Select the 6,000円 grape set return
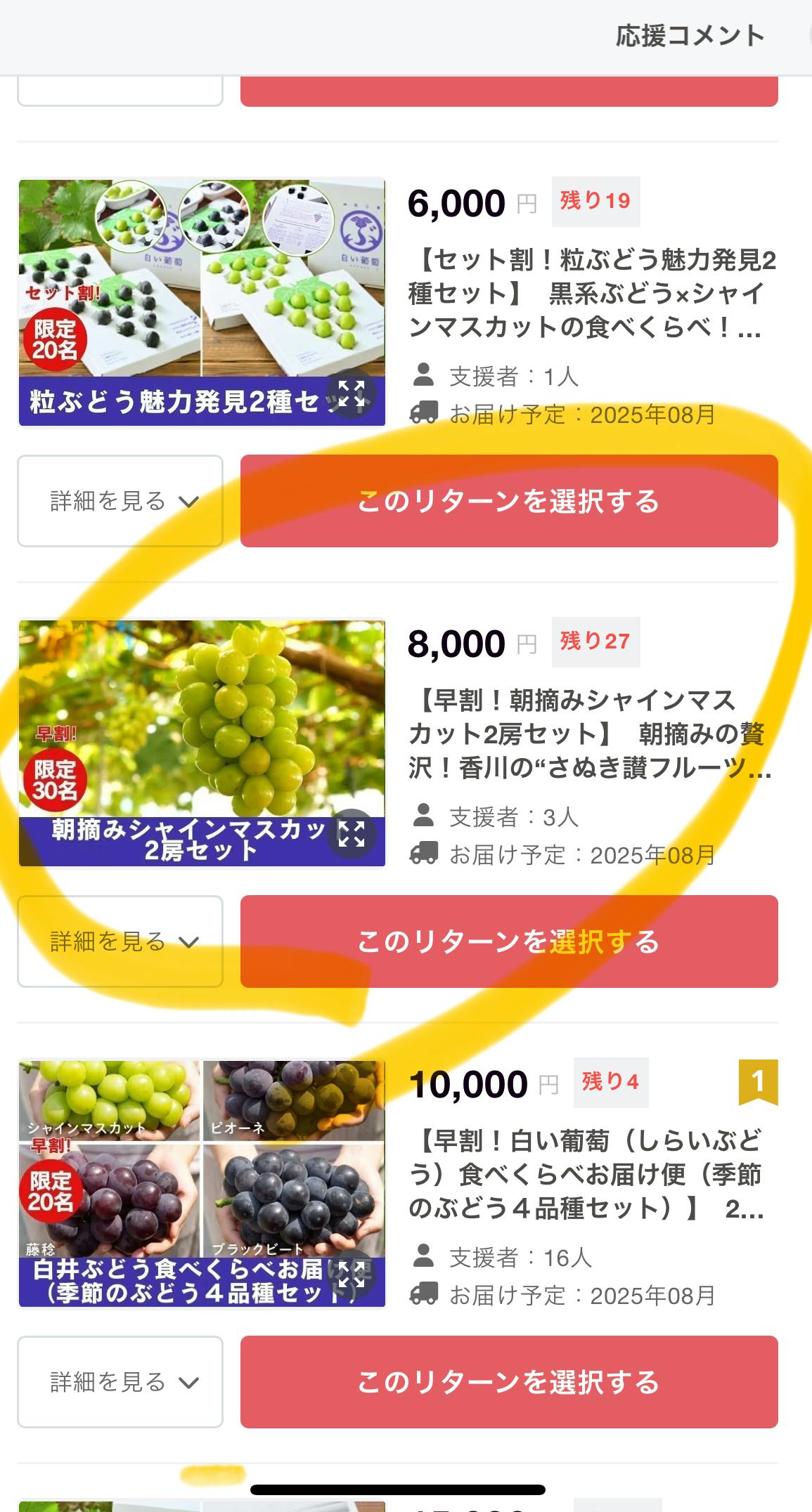 coord(509,501)
